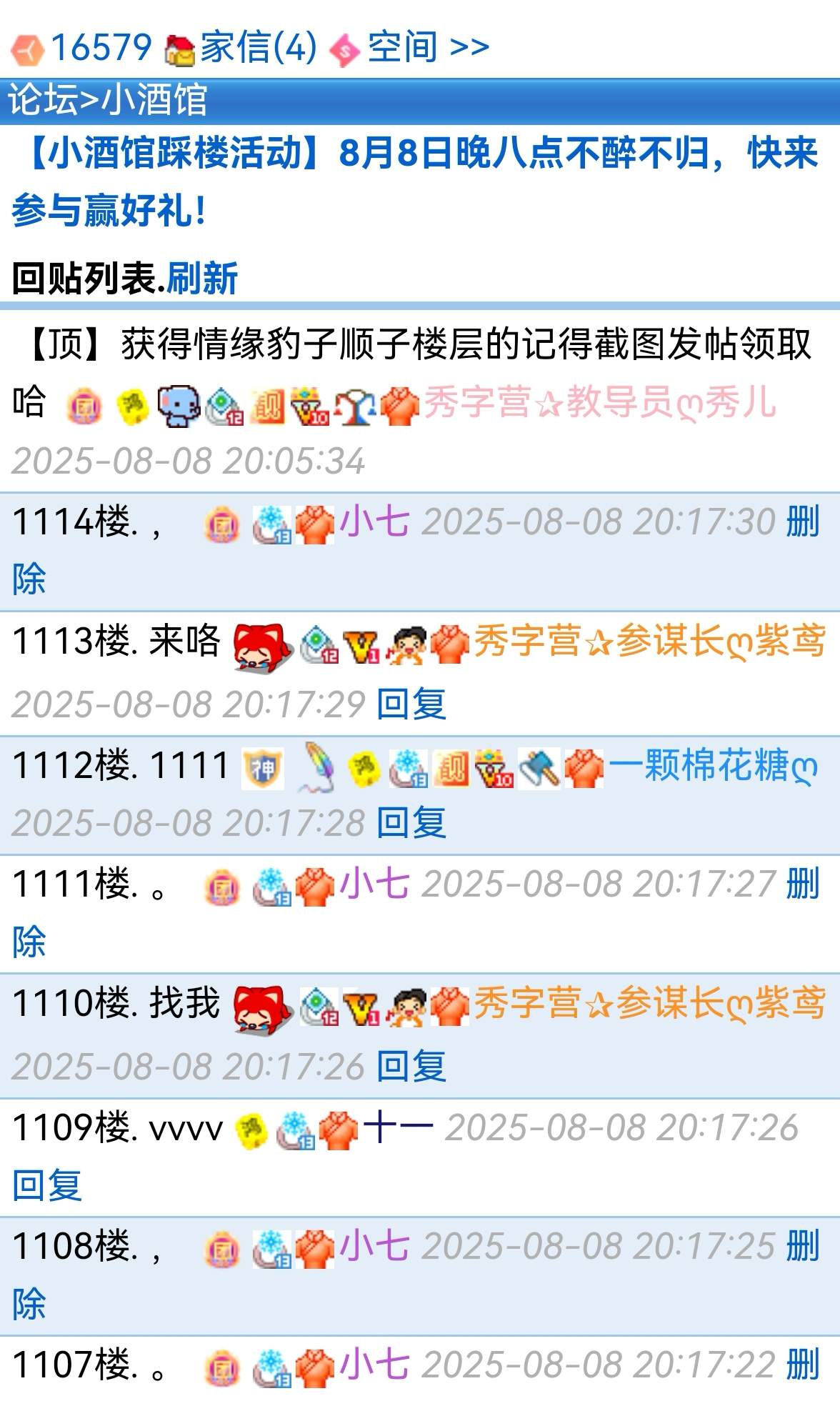The image size is (840, 1401).
Task: Open 小酒馆 board in the breadcrumb
Action: pos(154,99)
